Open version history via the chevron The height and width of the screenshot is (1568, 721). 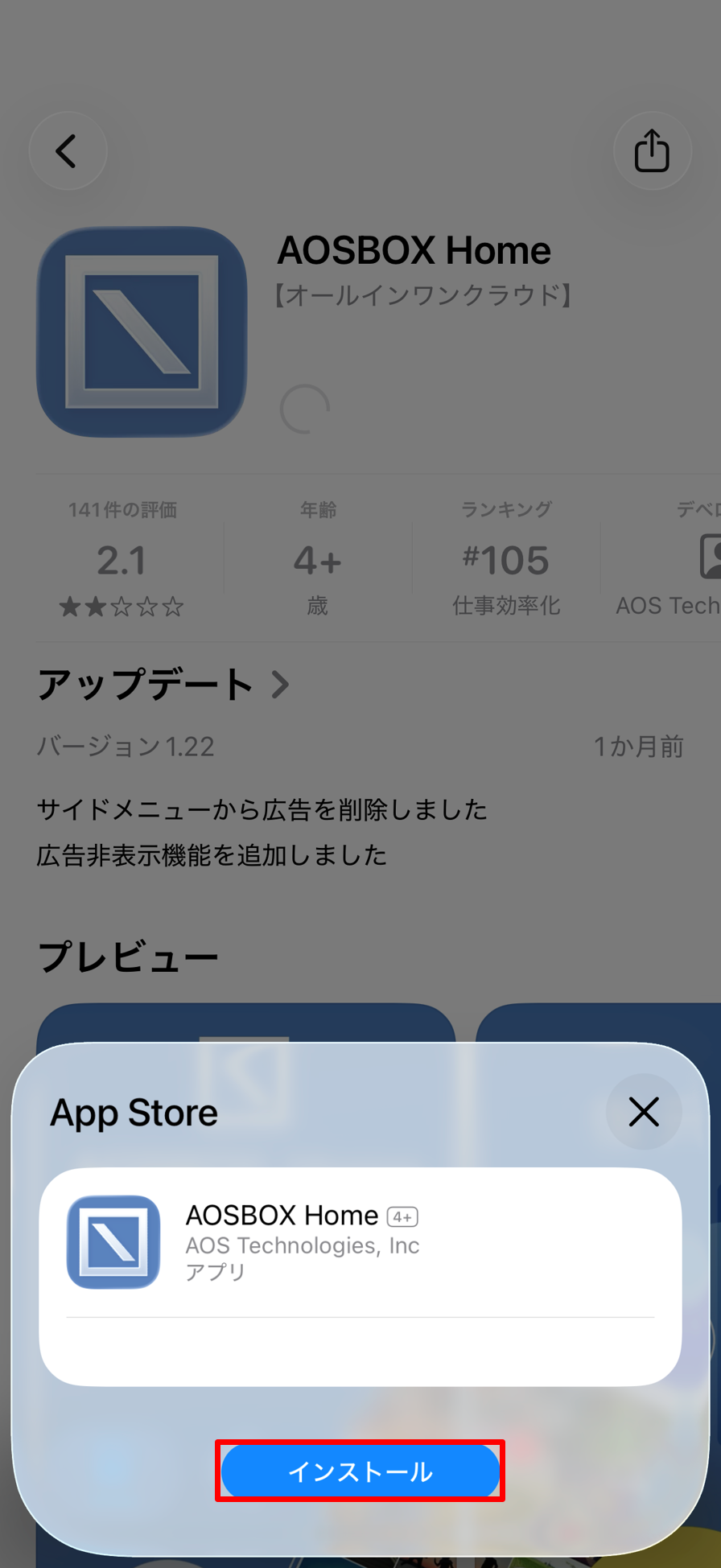pyautogui.click(x=279, y=684)
